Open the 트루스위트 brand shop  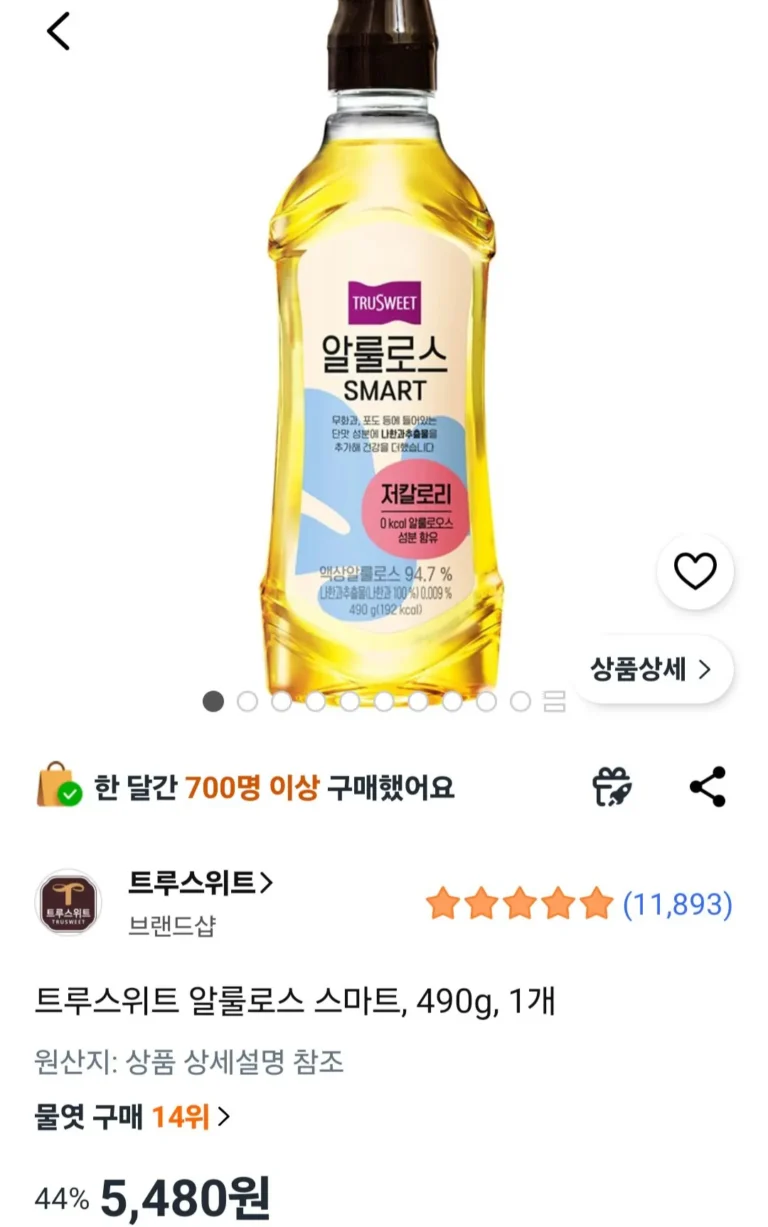point(200,883)
